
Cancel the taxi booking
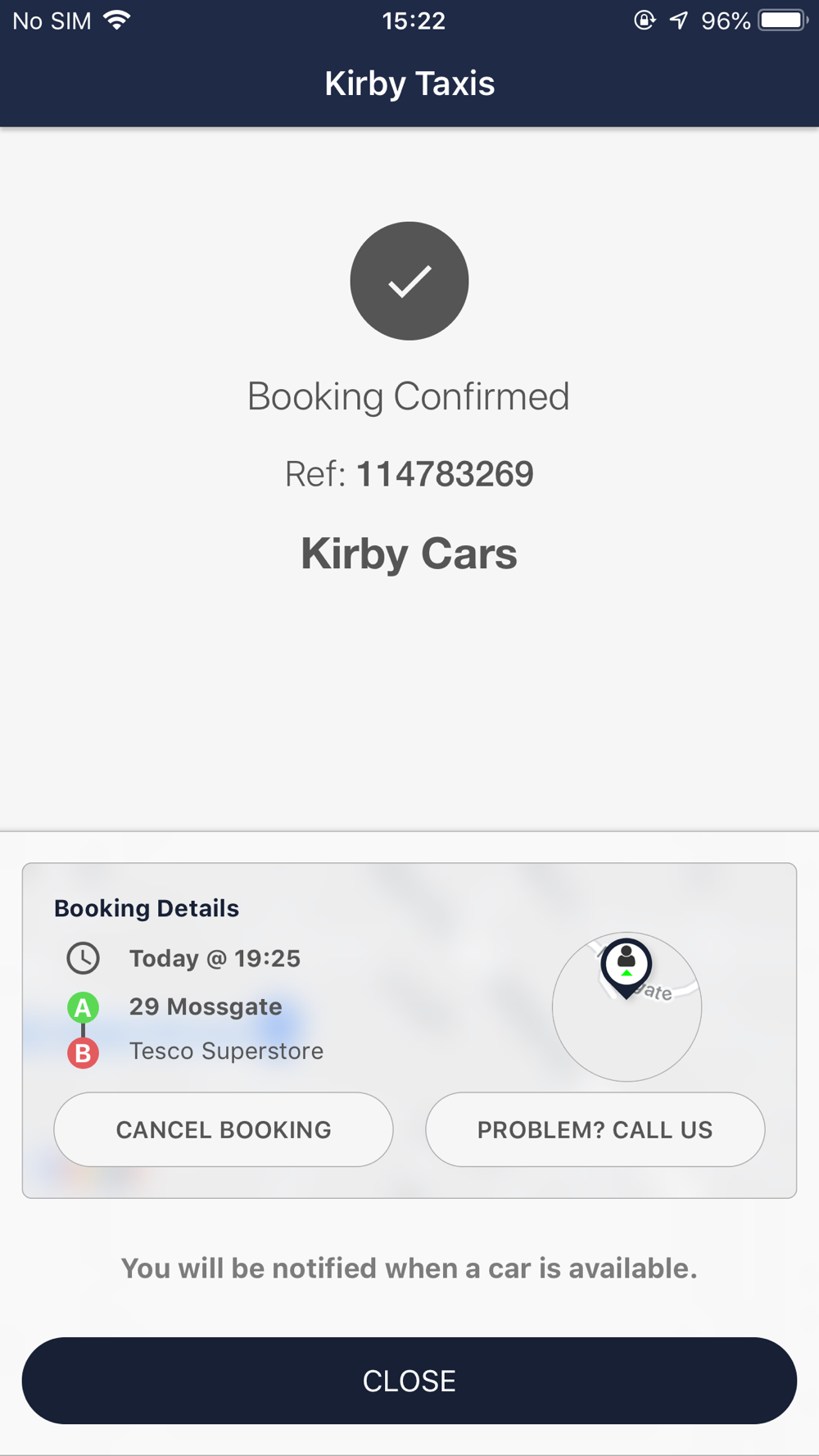223,1129
